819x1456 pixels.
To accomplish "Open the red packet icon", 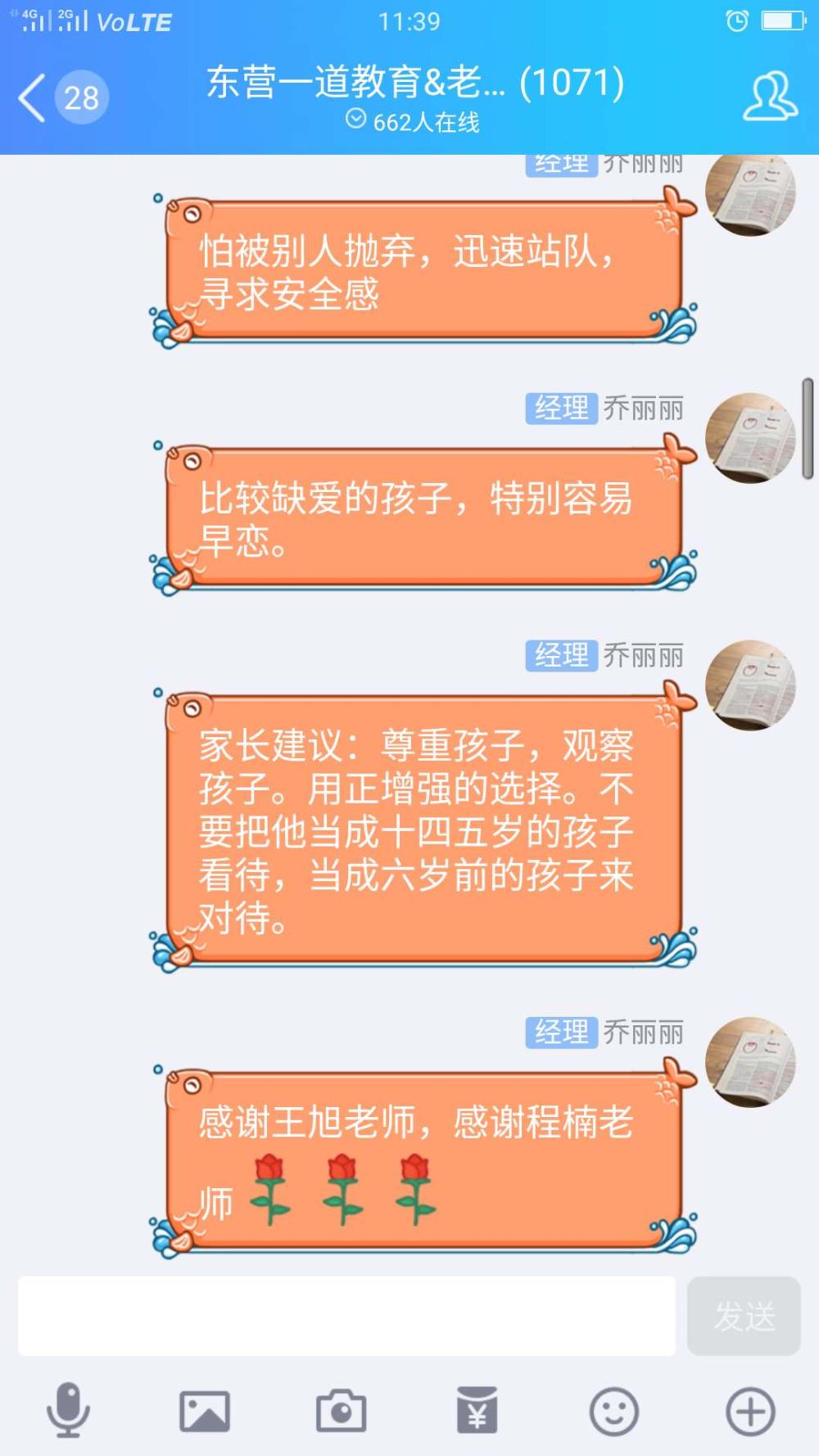I will (x=477, y=1410).
